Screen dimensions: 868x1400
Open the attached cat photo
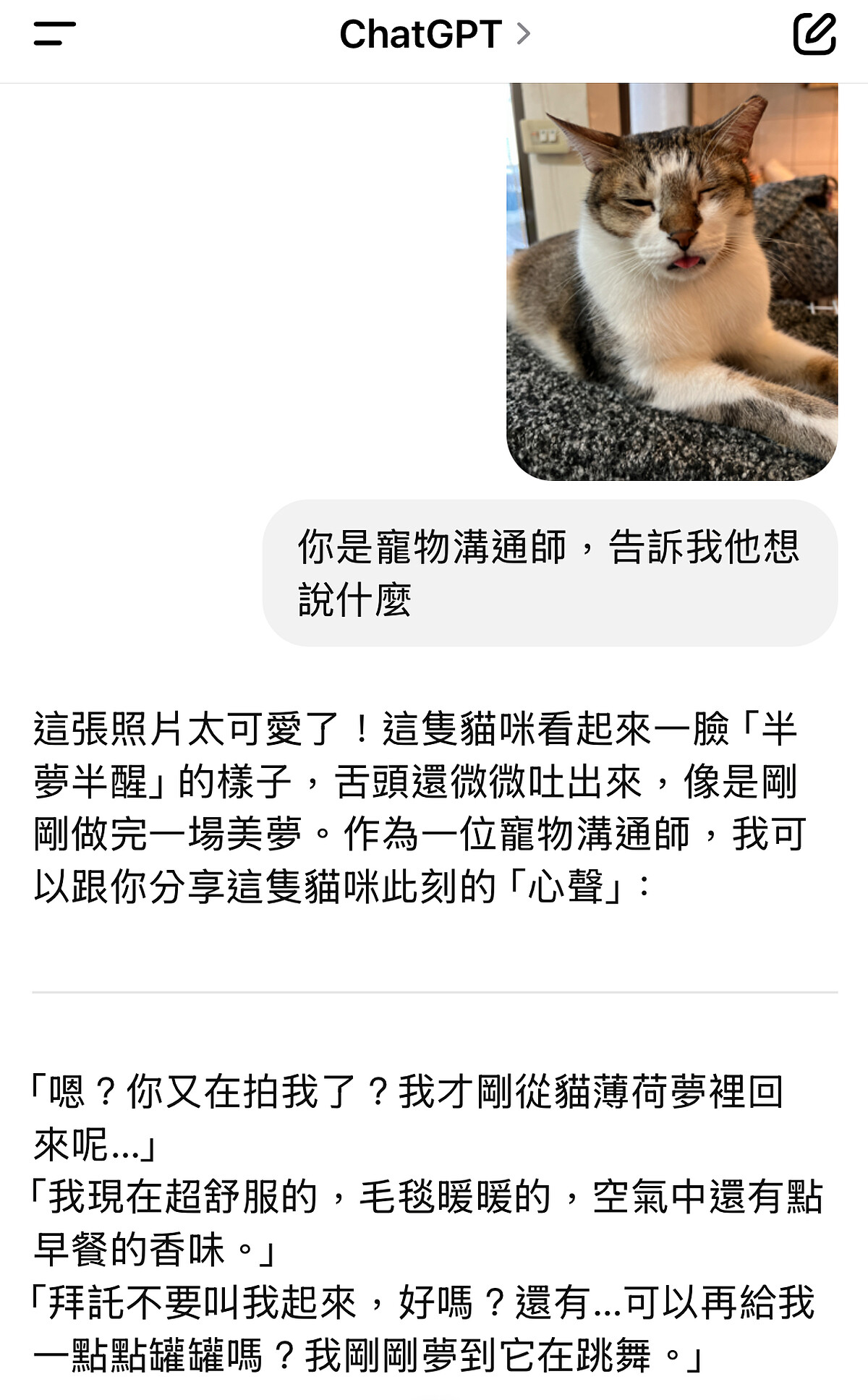tap(671, 282)
